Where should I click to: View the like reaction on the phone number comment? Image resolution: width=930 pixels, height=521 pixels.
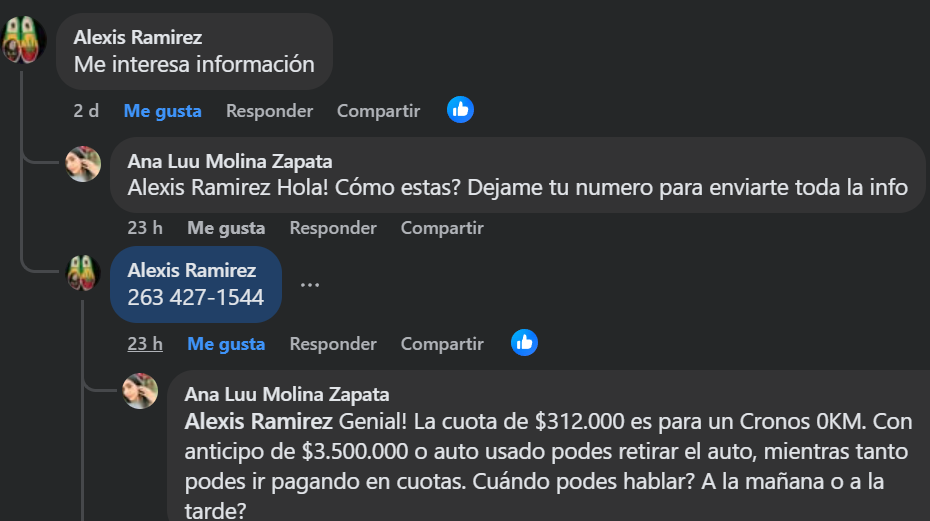[524, 343]
